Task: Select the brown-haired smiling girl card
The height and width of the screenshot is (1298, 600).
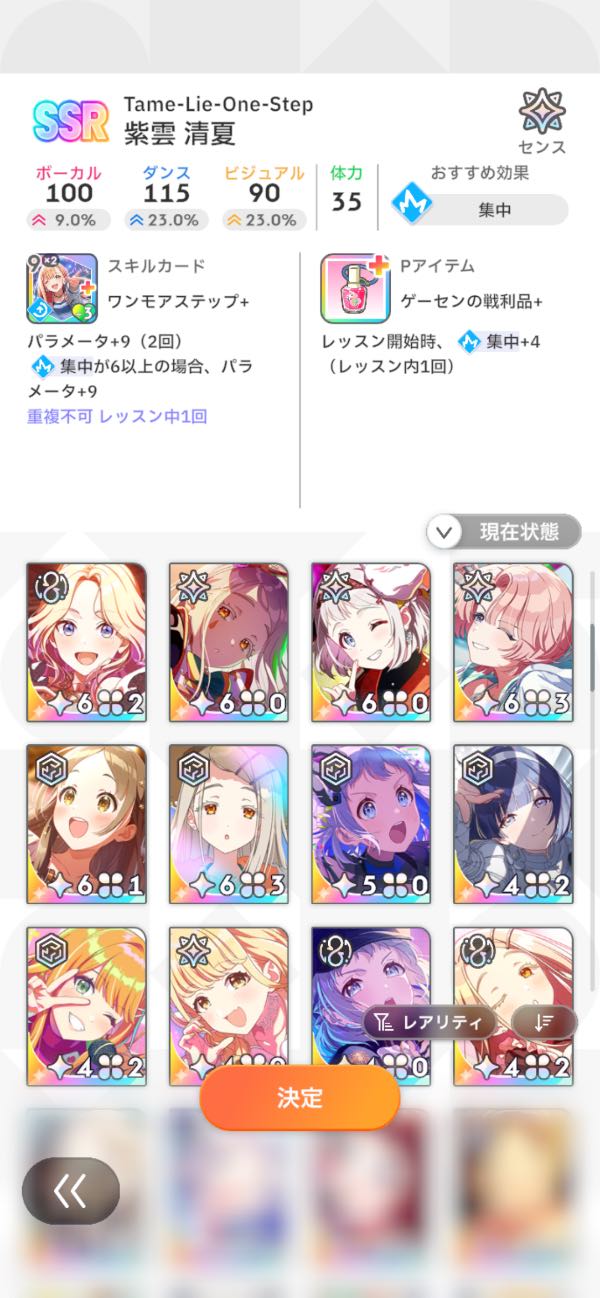Action: 86,822
